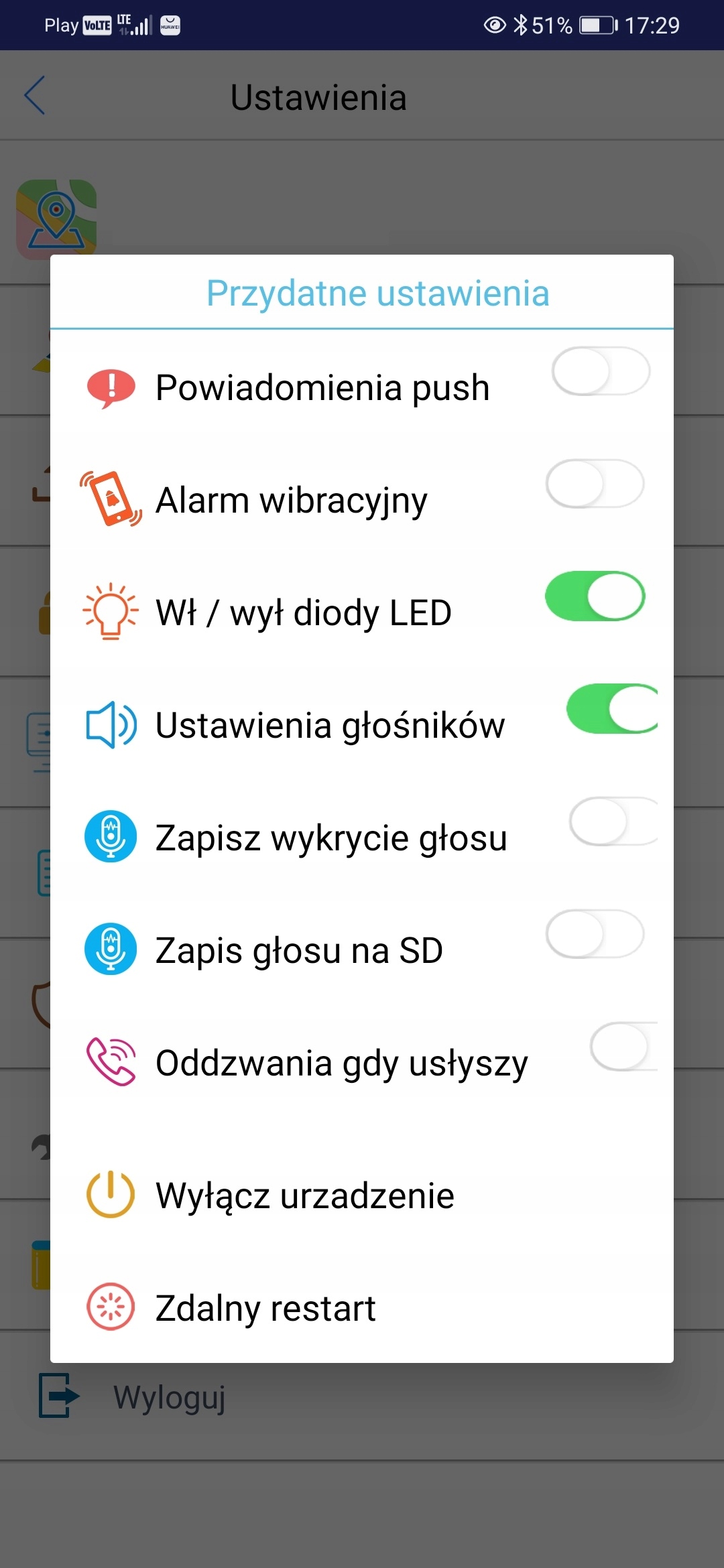Enable Zapisz wykrycie głosu switch
This screenshot has height=1568, width=724.
click(613, 822)
